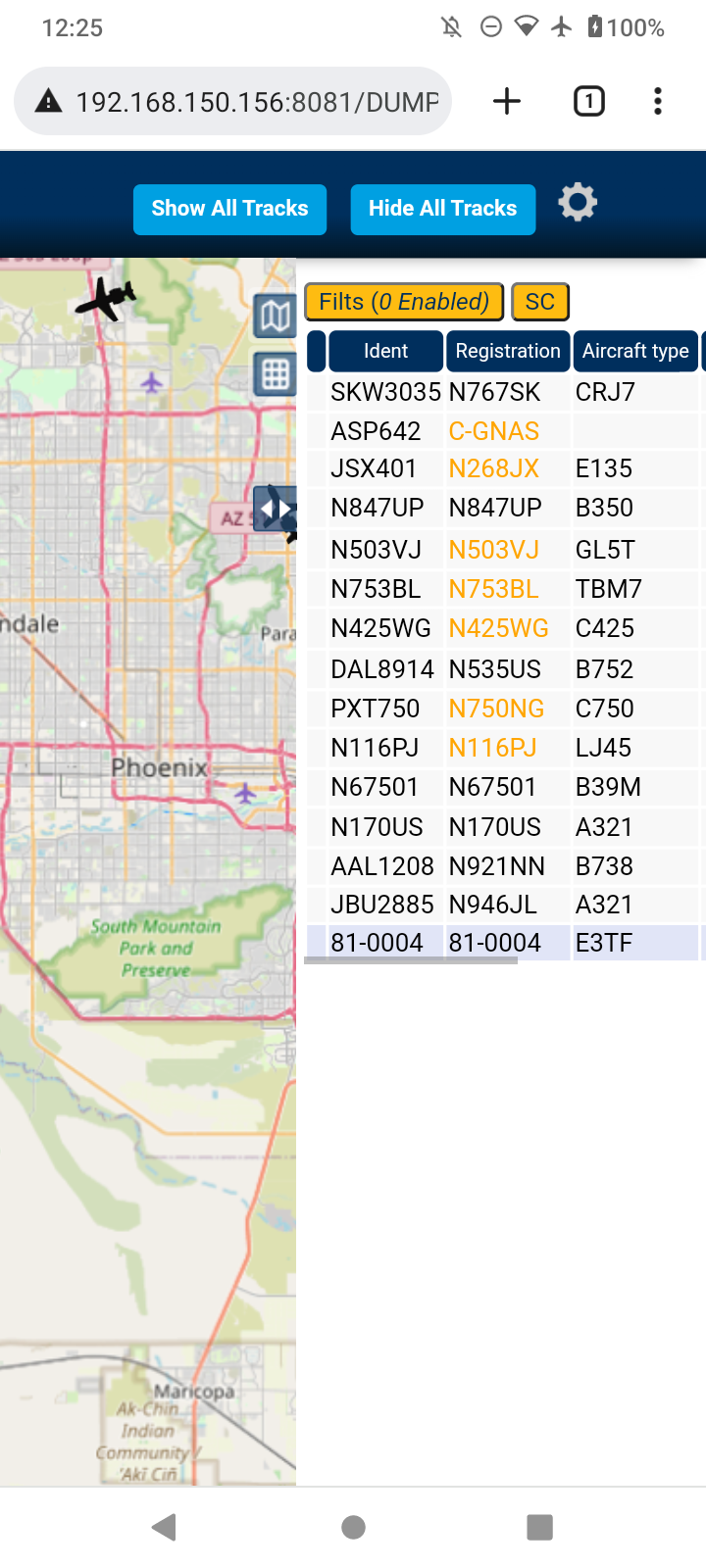Go back with system back button

point(165,1527)
